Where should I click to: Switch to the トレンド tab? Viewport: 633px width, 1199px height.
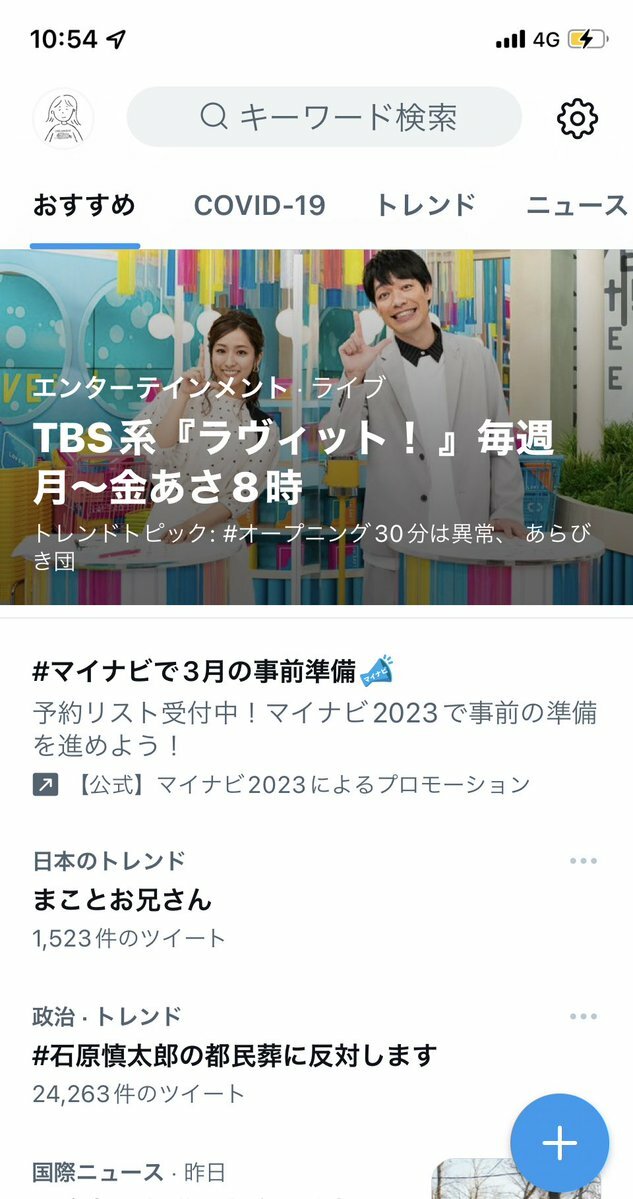(425, 206)
